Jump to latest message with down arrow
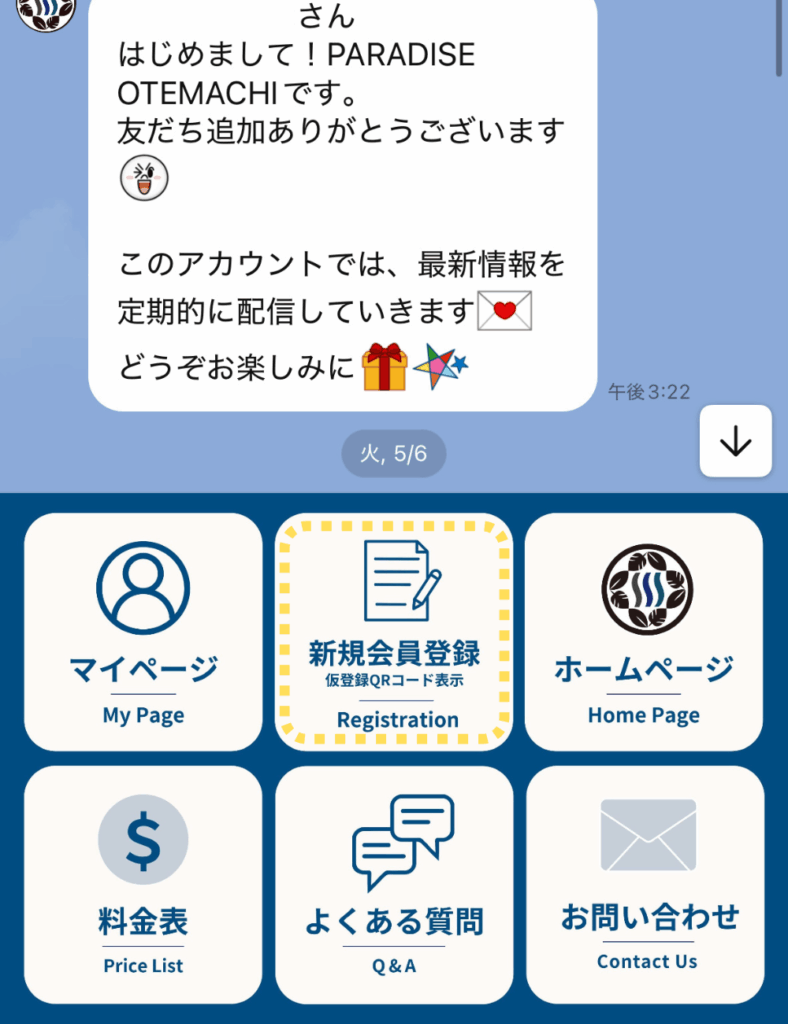 [735, 441]
